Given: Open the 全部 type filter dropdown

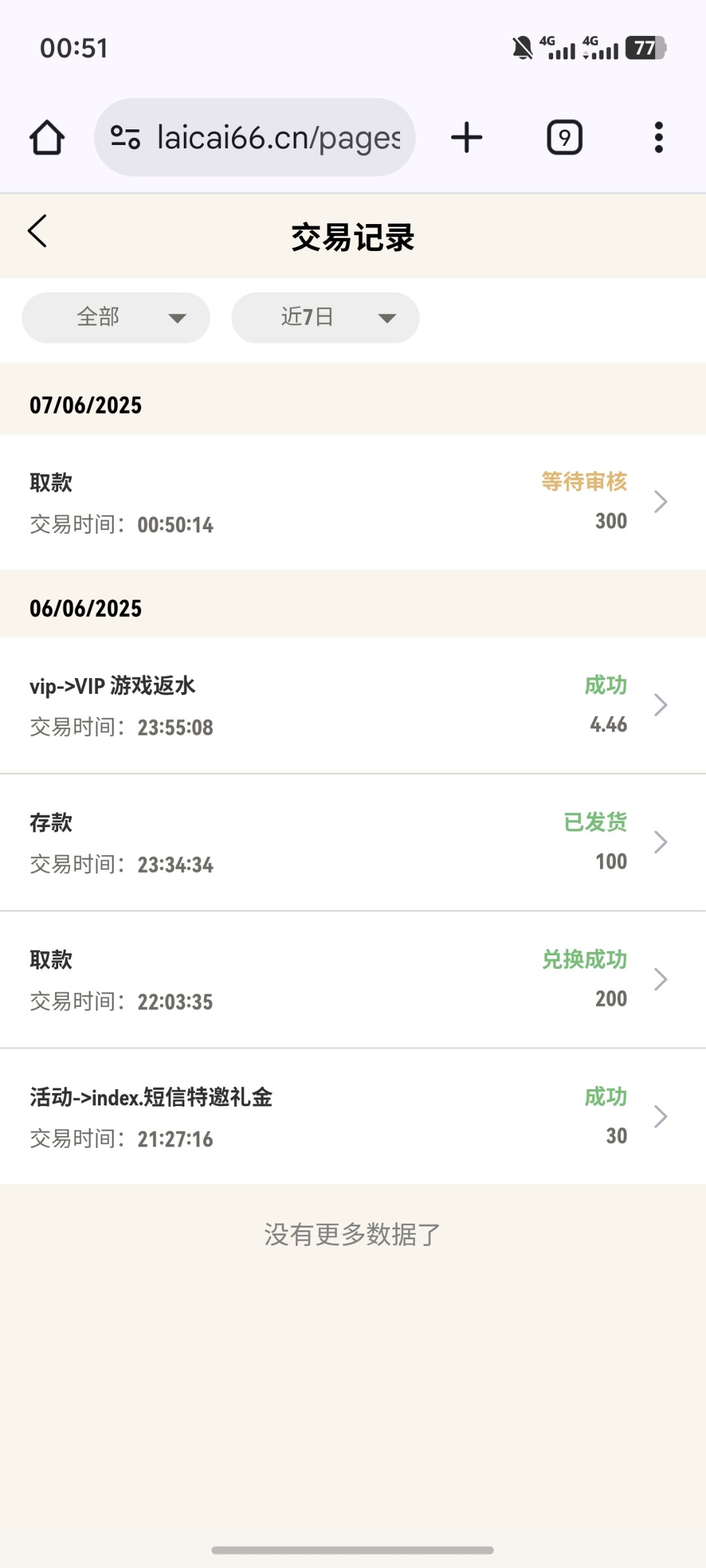Looking at the screenshot, I should coord(116,318).
